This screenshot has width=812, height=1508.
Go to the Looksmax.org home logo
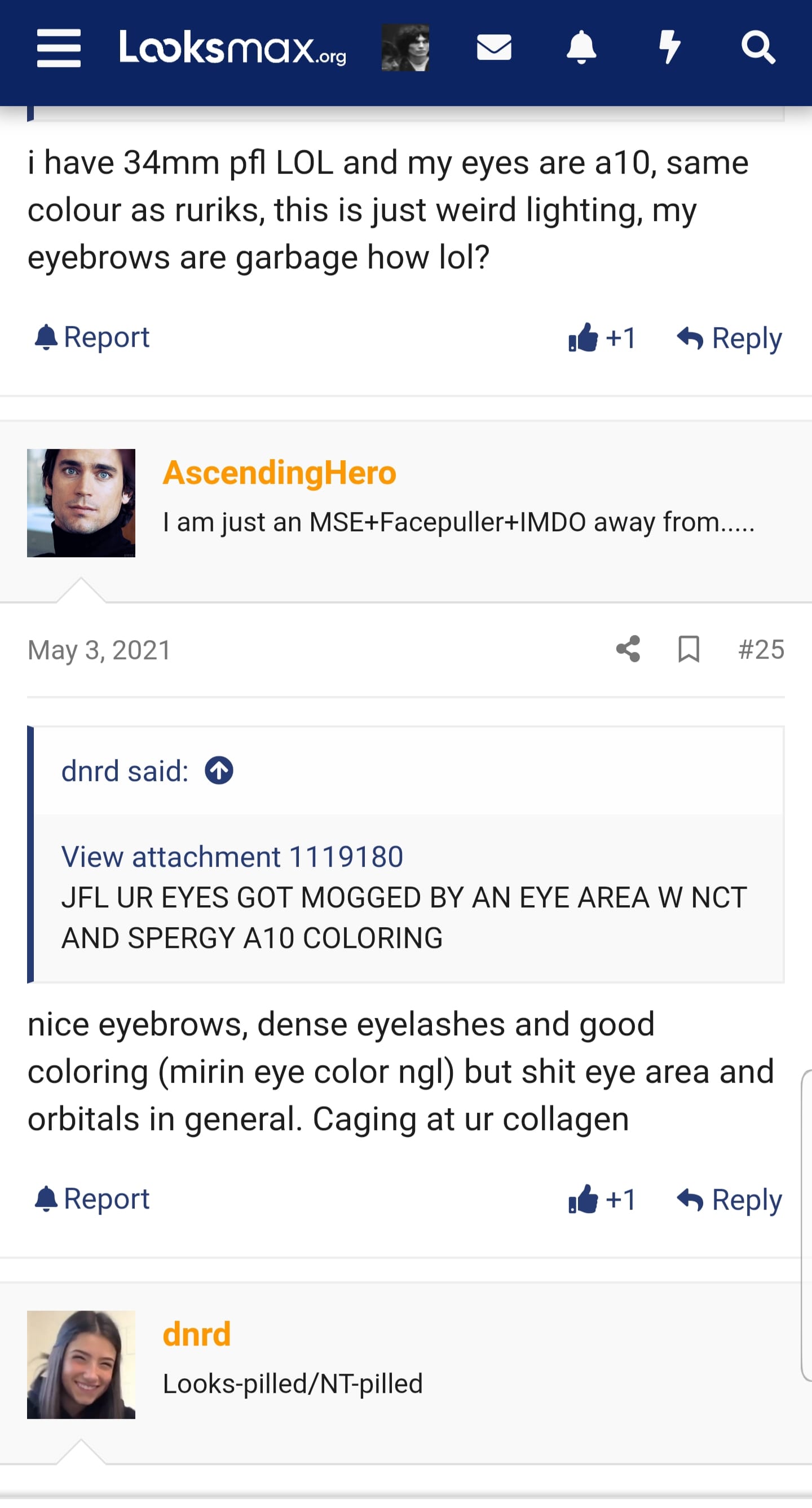click(232, 48)
